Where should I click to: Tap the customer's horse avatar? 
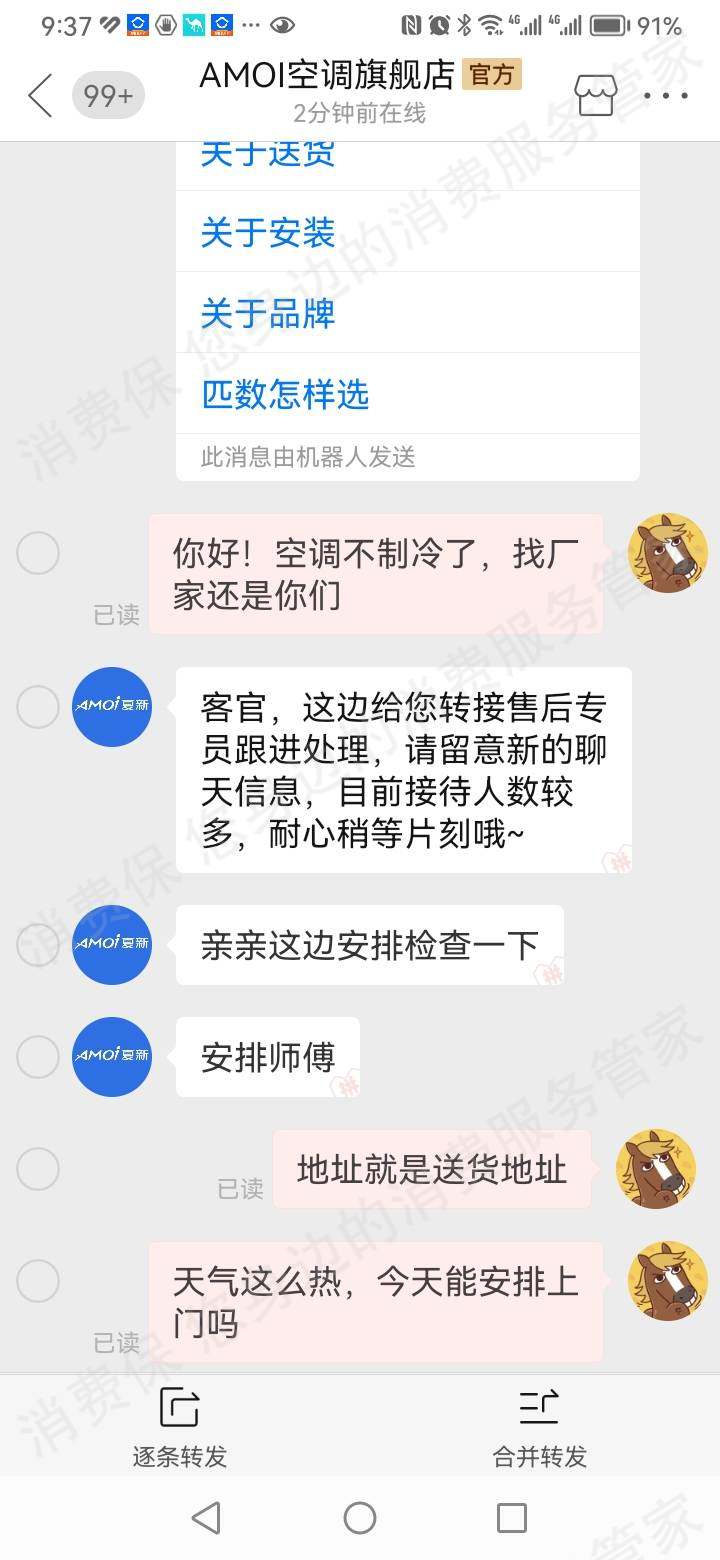[x=668, y=553]
